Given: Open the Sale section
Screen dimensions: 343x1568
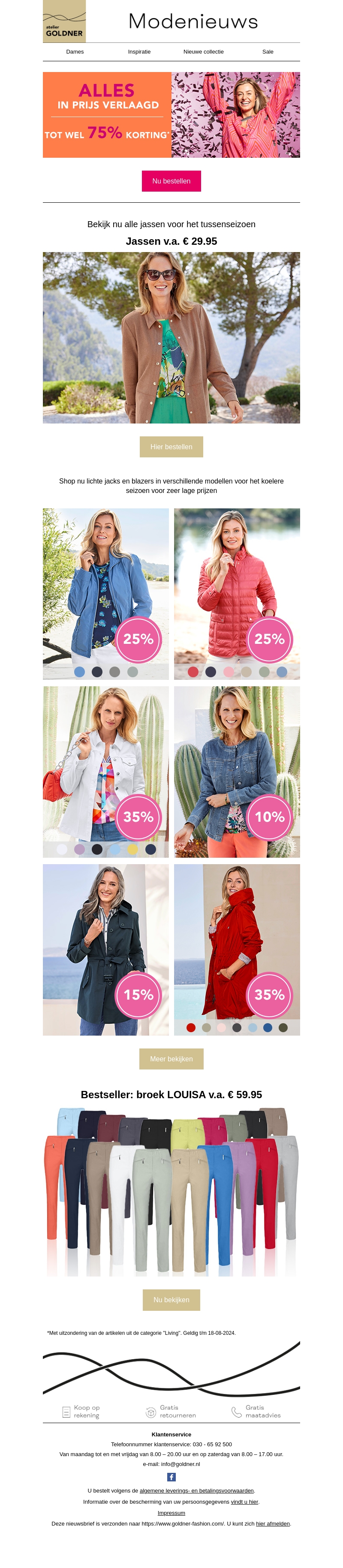Looking at the screenshot, I should [x=268, y=52].
